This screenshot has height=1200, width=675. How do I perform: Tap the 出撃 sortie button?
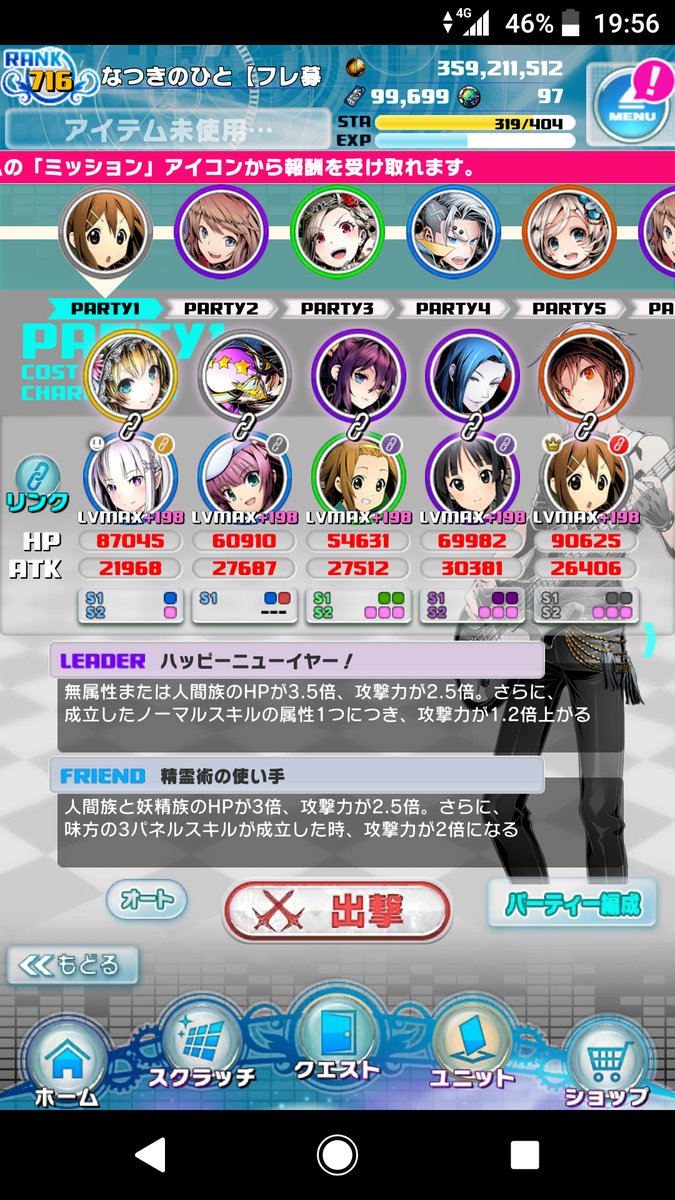(337, 911)
